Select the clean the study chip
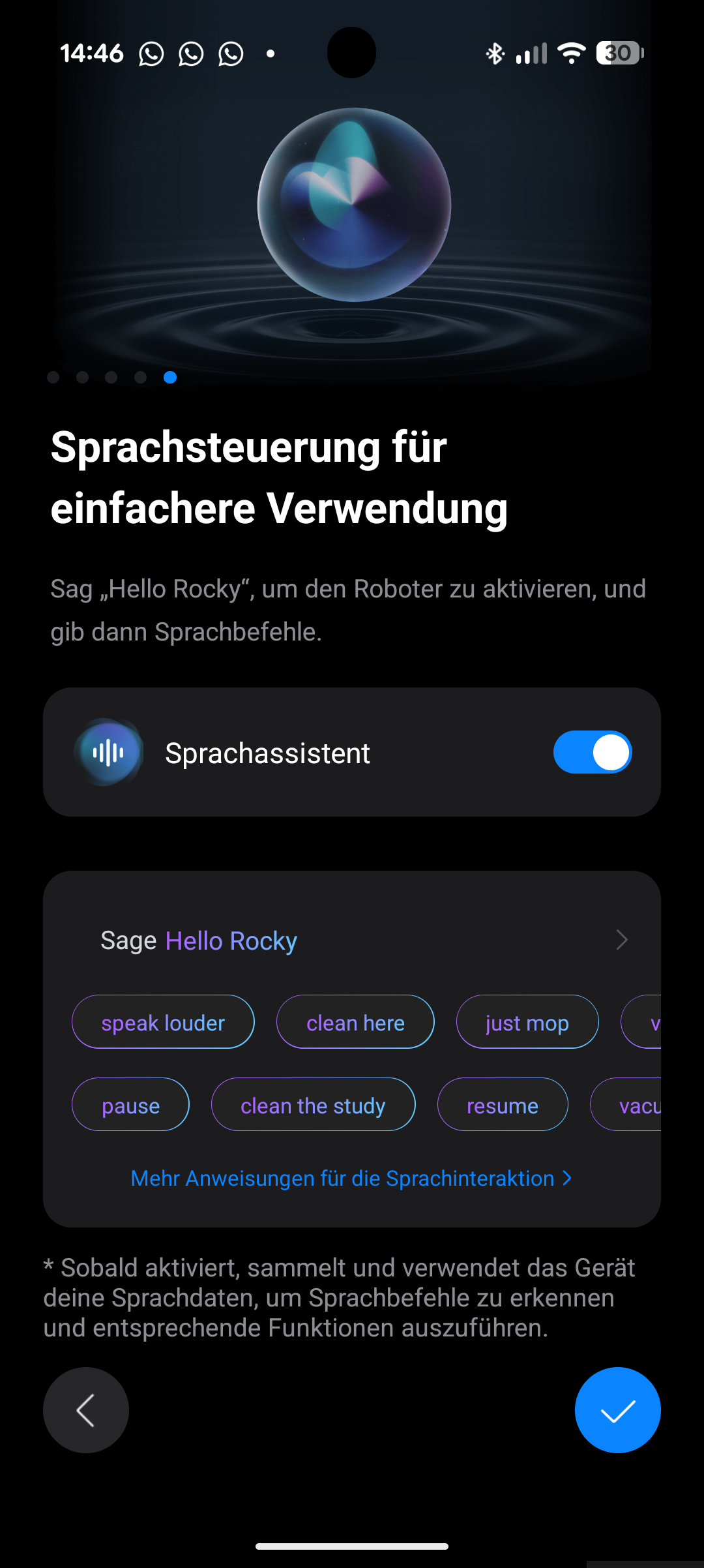 [313, 1105]
